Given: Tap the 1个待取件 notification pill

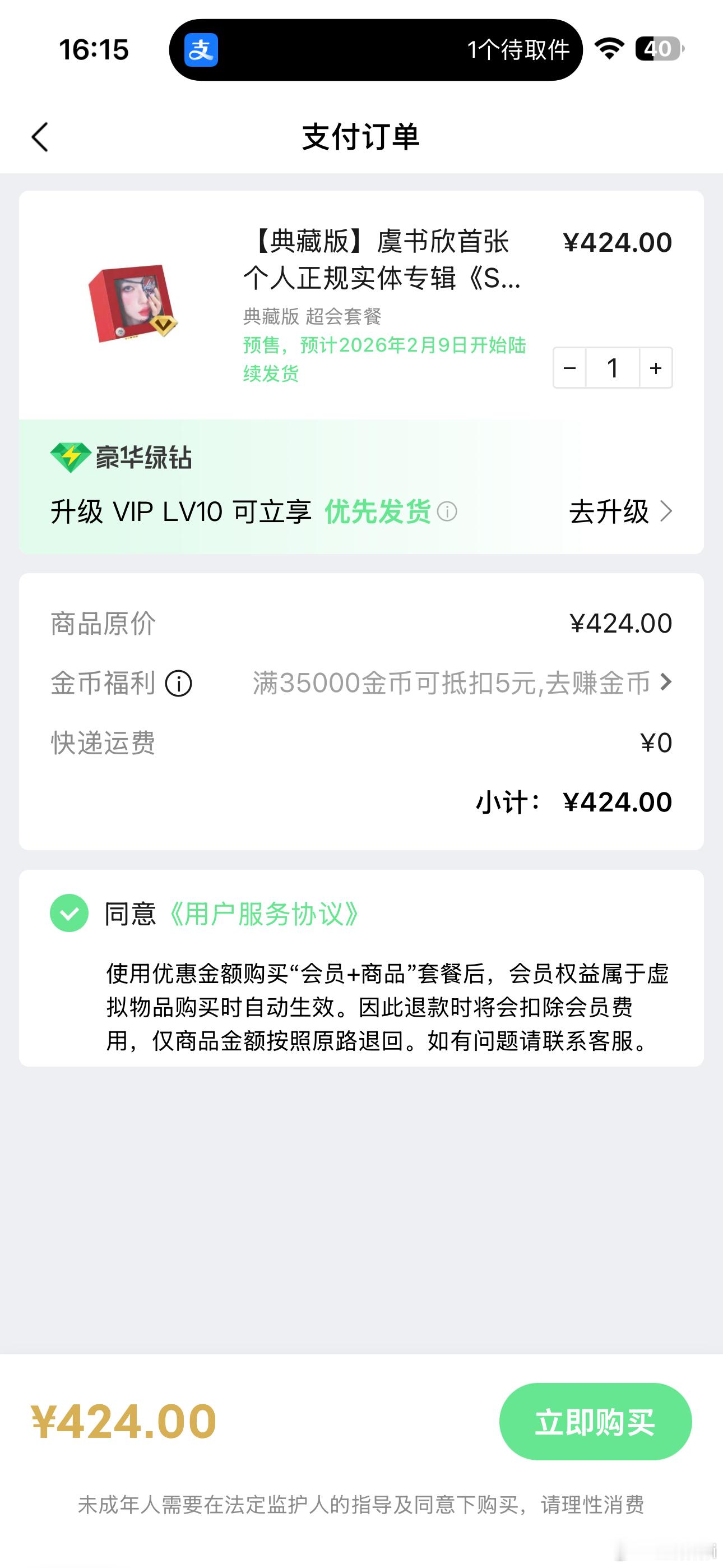Looking at the screenshot, I should tap(520, 50).
